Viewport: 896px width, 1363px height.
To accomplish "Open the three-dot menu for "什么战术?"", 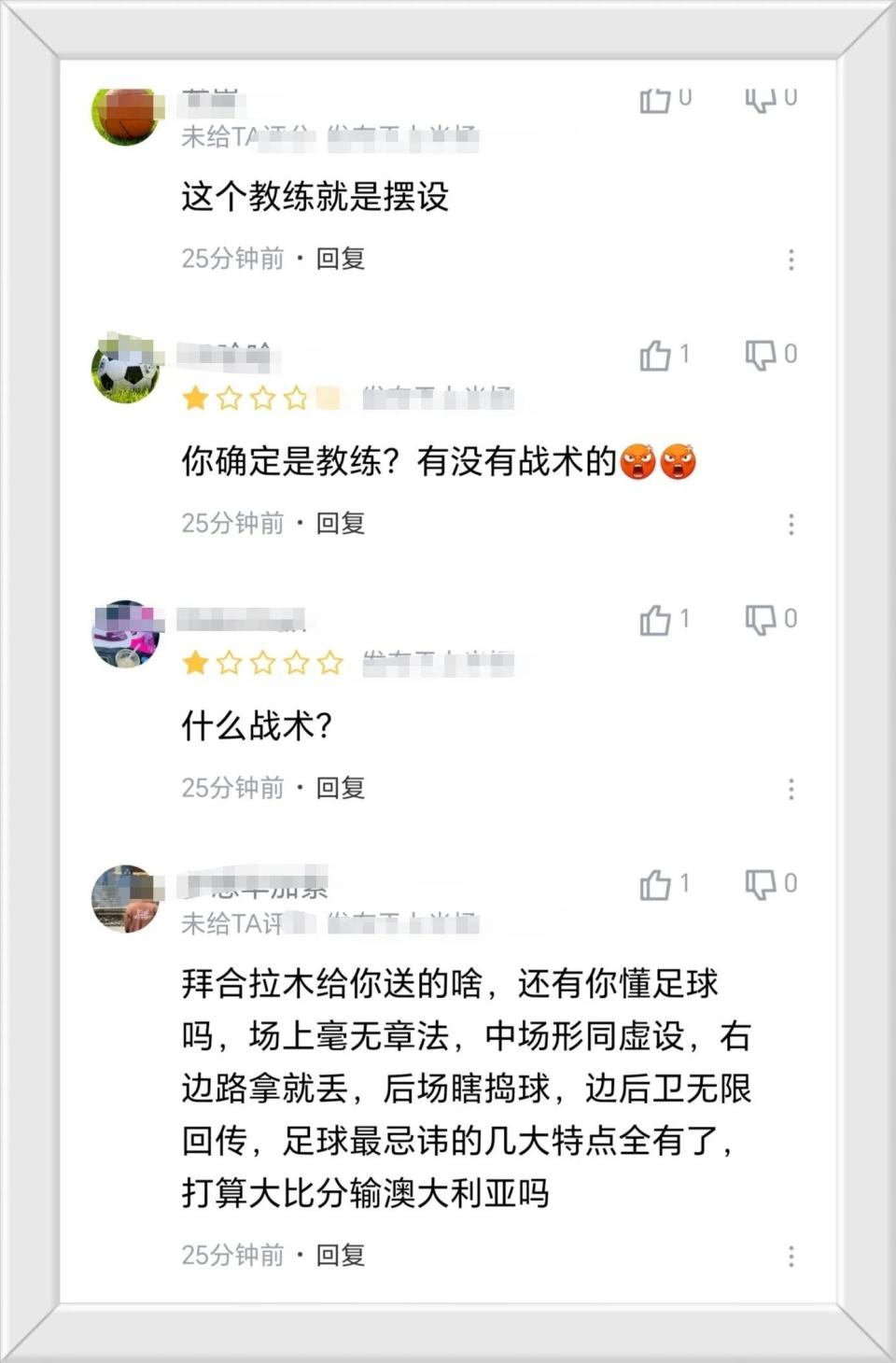I will tap(791, 790).
